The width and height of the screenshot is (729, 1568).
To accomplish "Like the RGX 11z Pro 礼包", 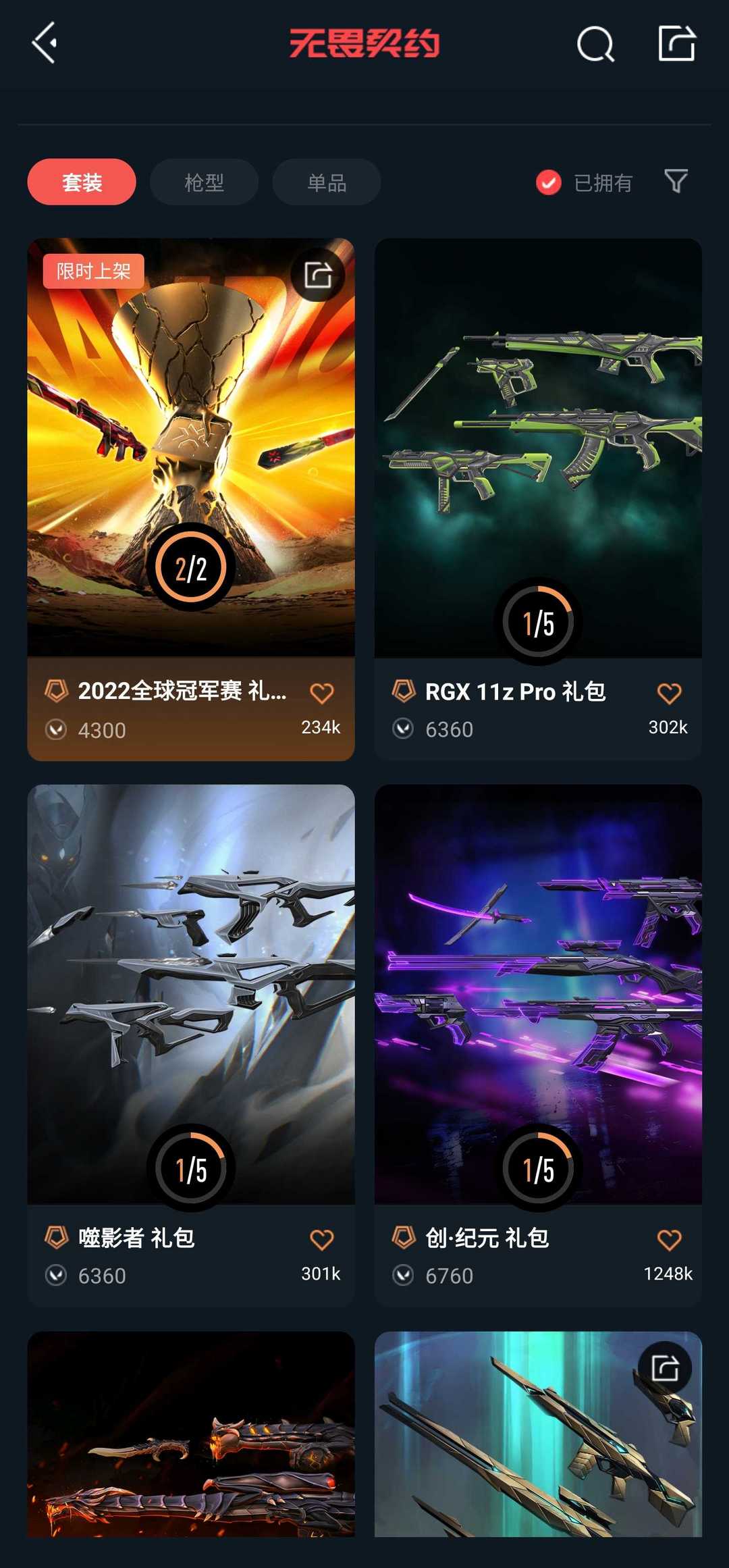I will click(669, 694).
